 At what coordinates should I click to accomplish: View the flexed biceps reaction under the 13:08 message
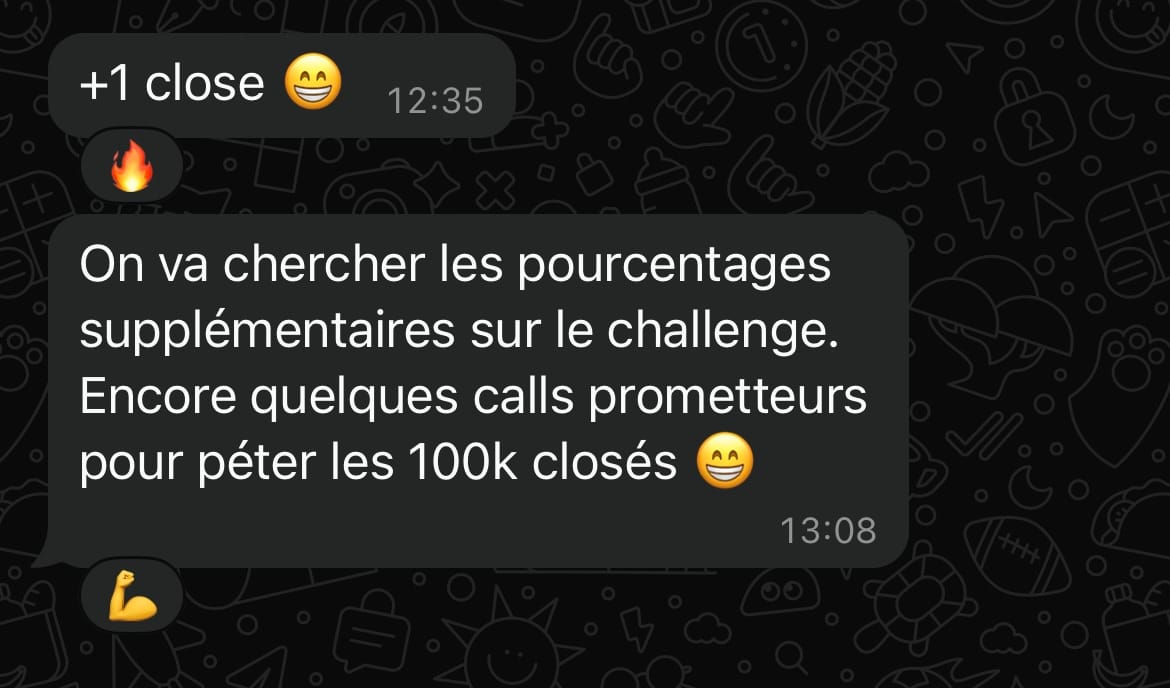click(x=132, y=595)
